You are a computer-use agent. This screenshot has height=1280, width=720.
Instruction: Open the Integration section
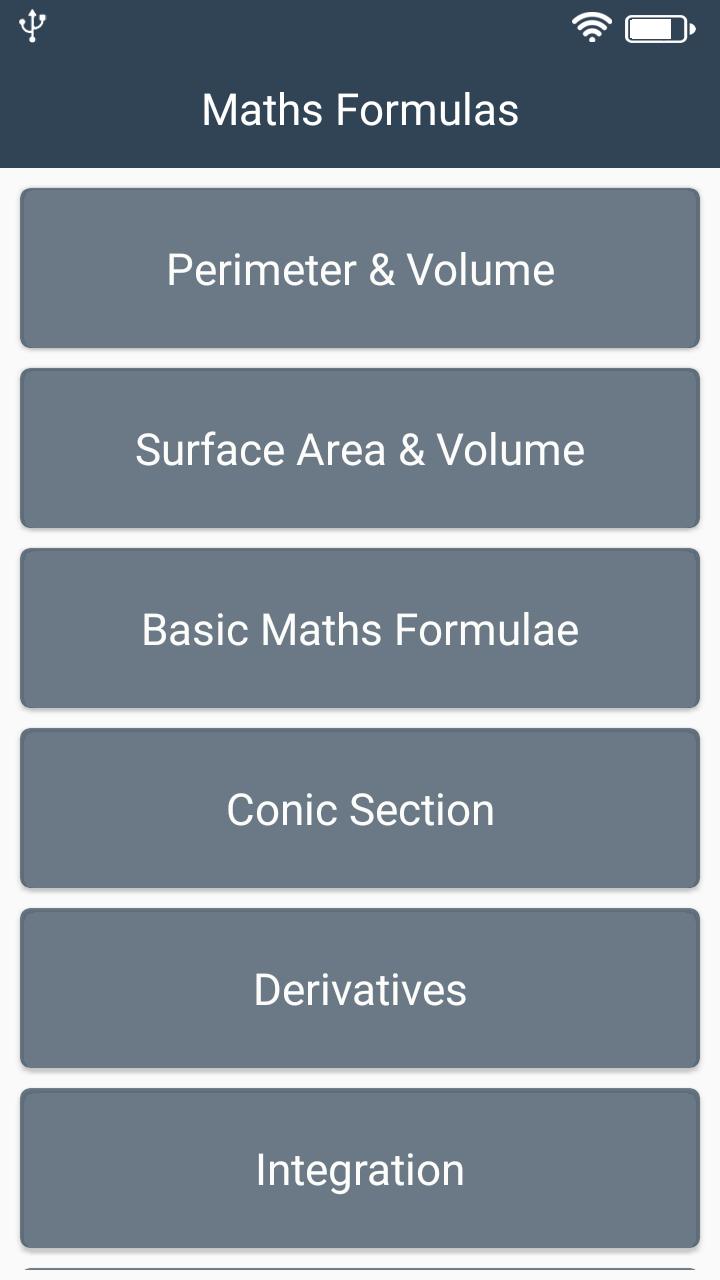(x=360, y=1169)
